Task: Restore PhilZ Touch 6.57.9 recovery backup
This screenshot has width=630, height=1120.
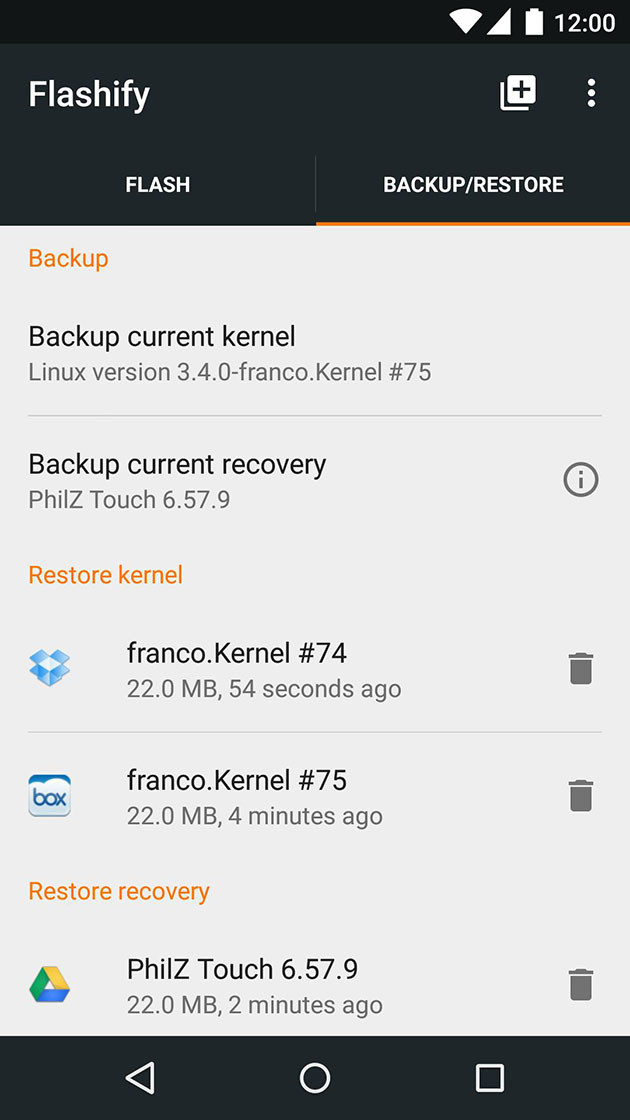Action: tap(255, 985)
